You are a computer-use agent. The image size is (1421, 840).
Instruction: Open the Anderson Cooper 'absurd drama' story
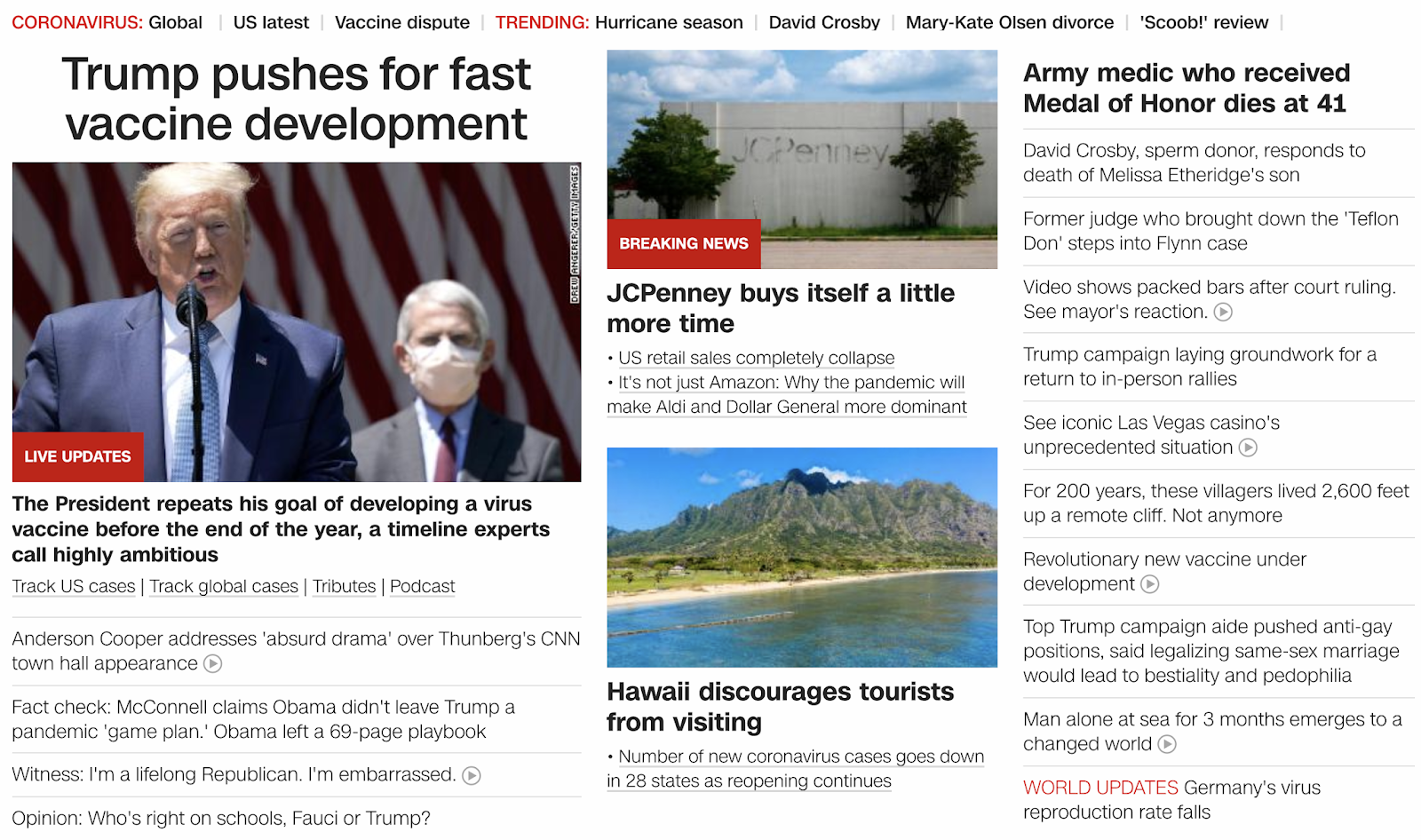click(296, 651)
